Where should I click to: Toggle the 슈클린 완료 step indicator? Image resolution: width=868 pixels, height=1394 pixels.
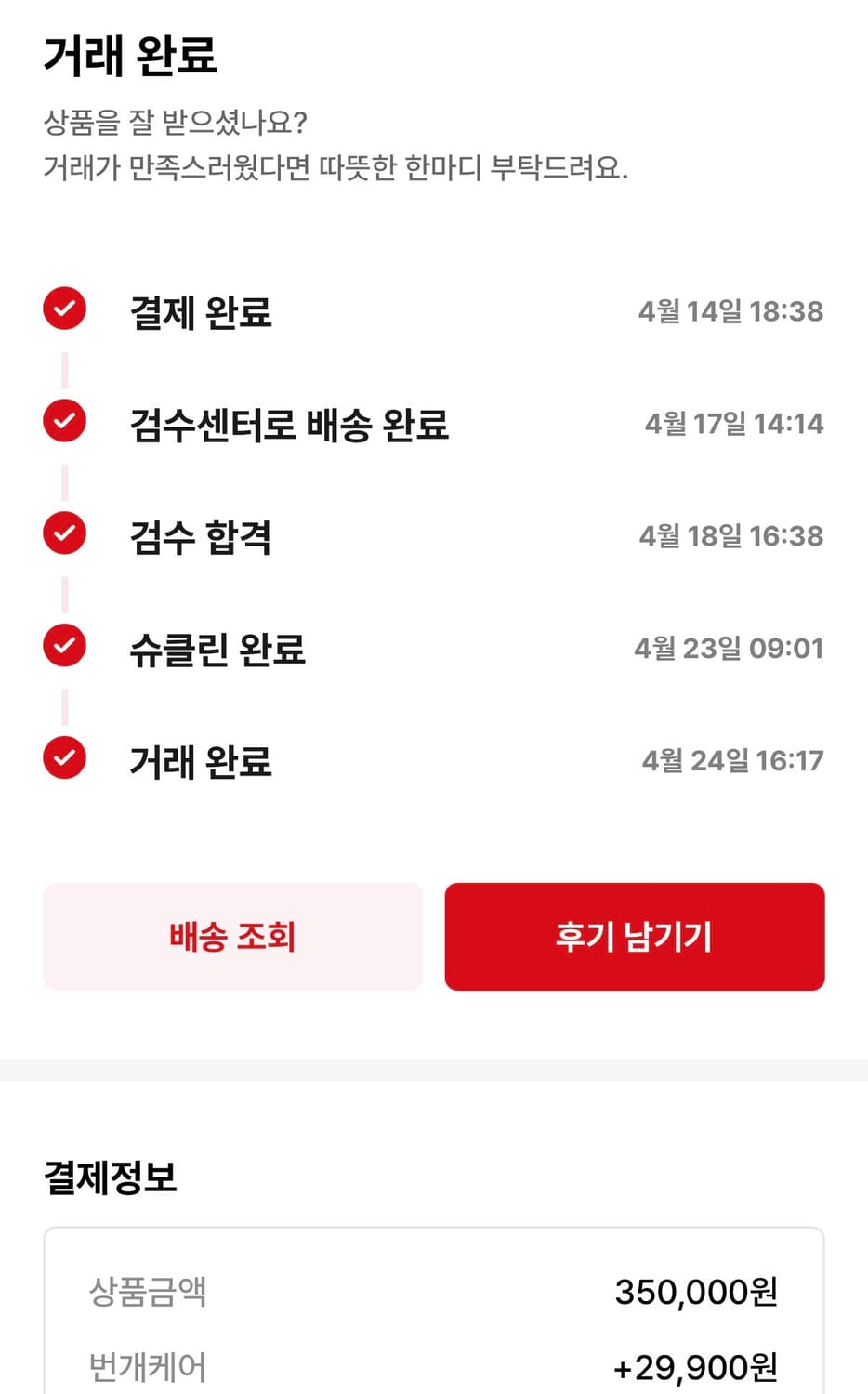[x=63, y=646]
